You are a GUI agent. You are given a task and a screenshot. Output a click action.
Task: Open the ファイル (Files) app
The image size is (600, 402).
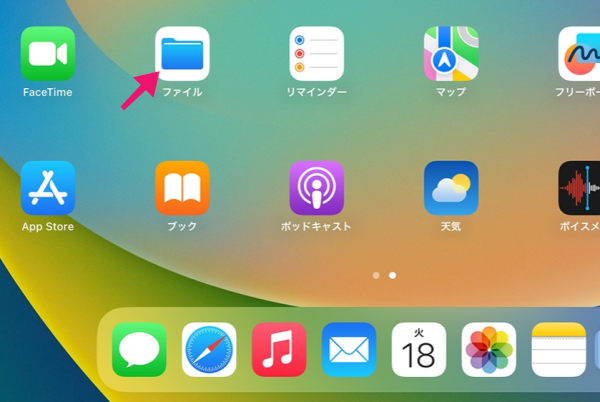[182, 54]
